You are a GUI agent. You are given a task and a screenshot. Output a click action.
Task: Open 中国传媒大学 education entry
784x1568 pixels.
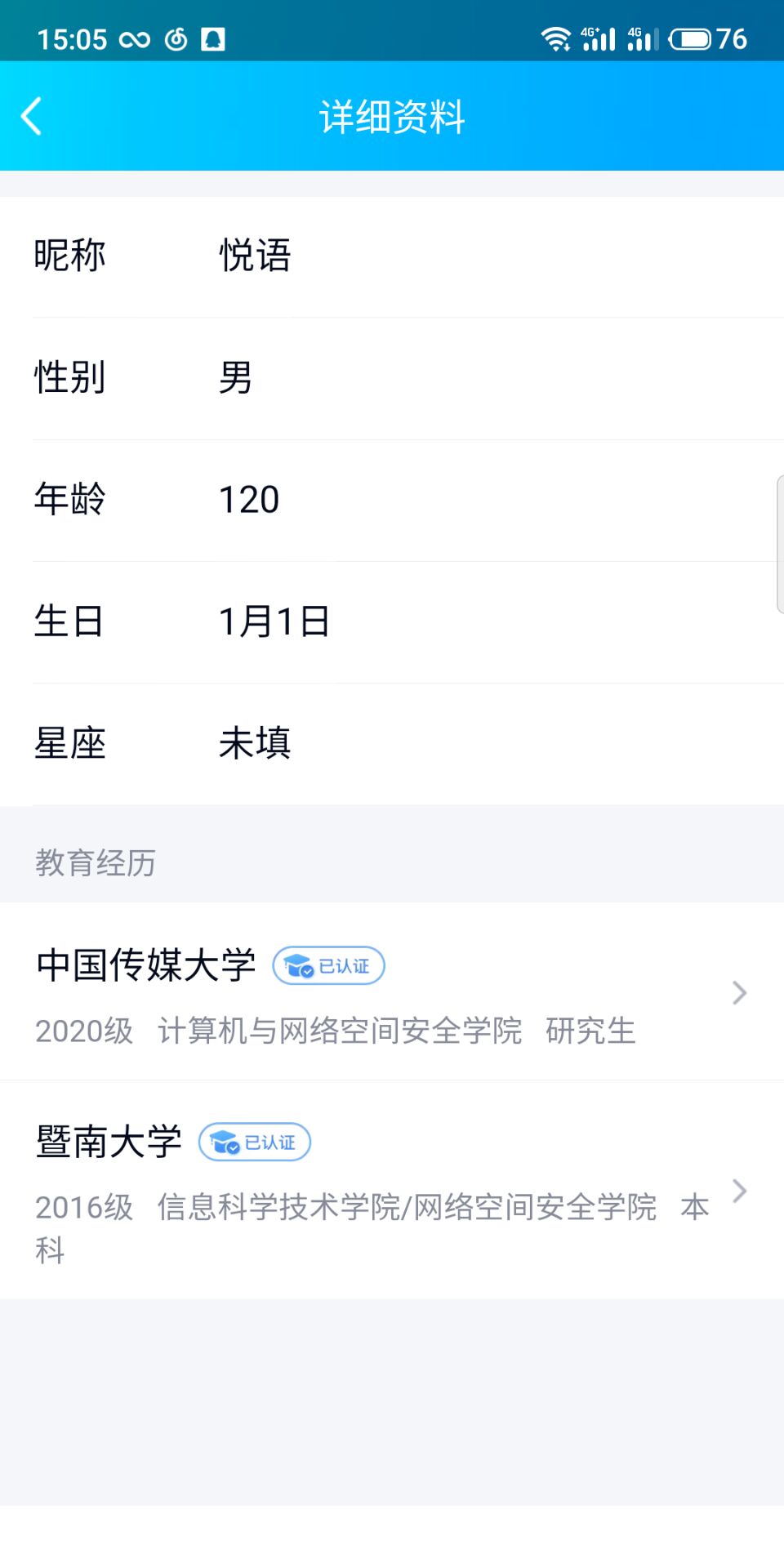392,991
